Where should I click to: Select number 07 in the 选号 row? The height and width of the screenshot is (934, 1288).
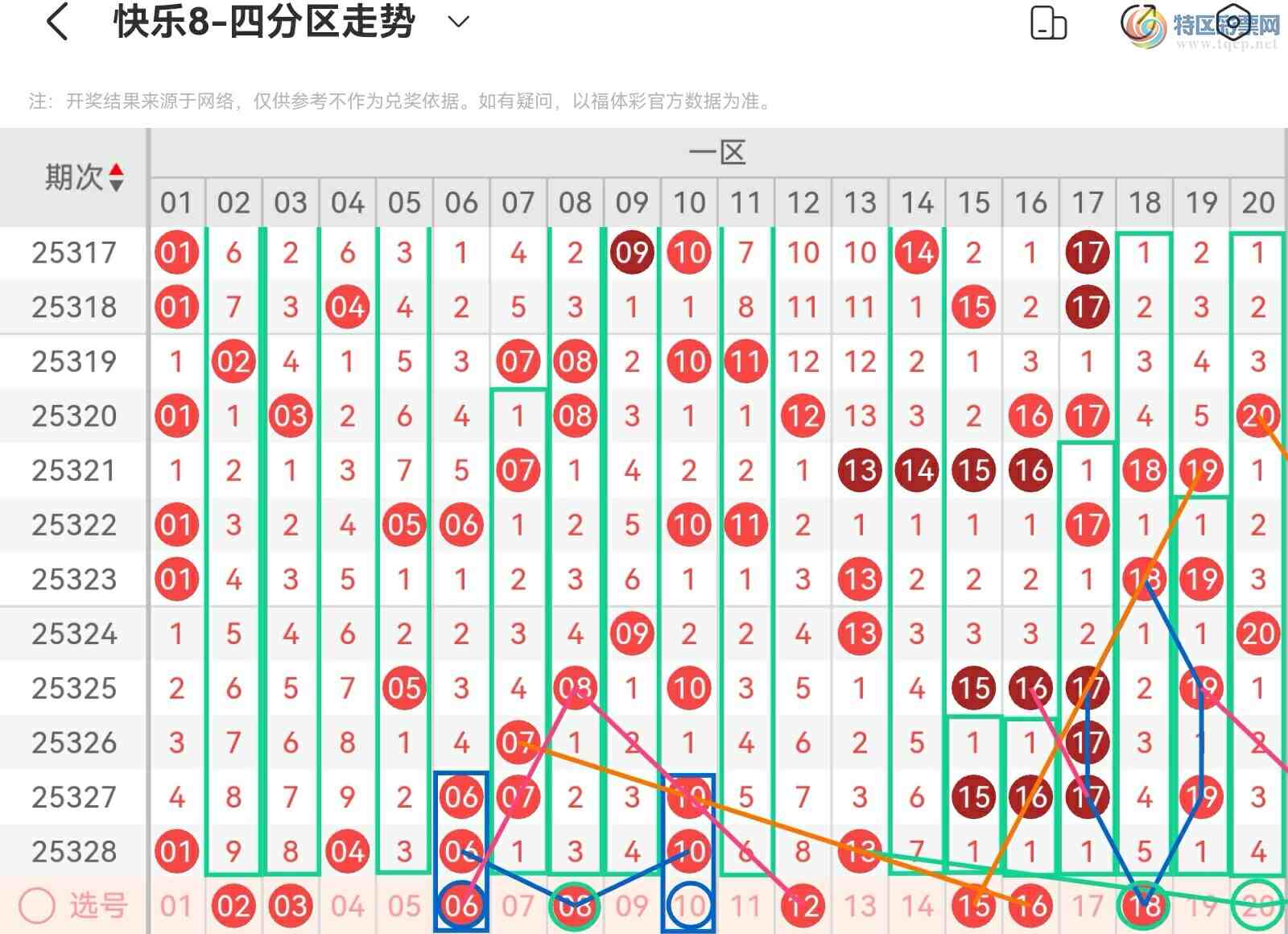pyautogui.click(x=518, y=906)
